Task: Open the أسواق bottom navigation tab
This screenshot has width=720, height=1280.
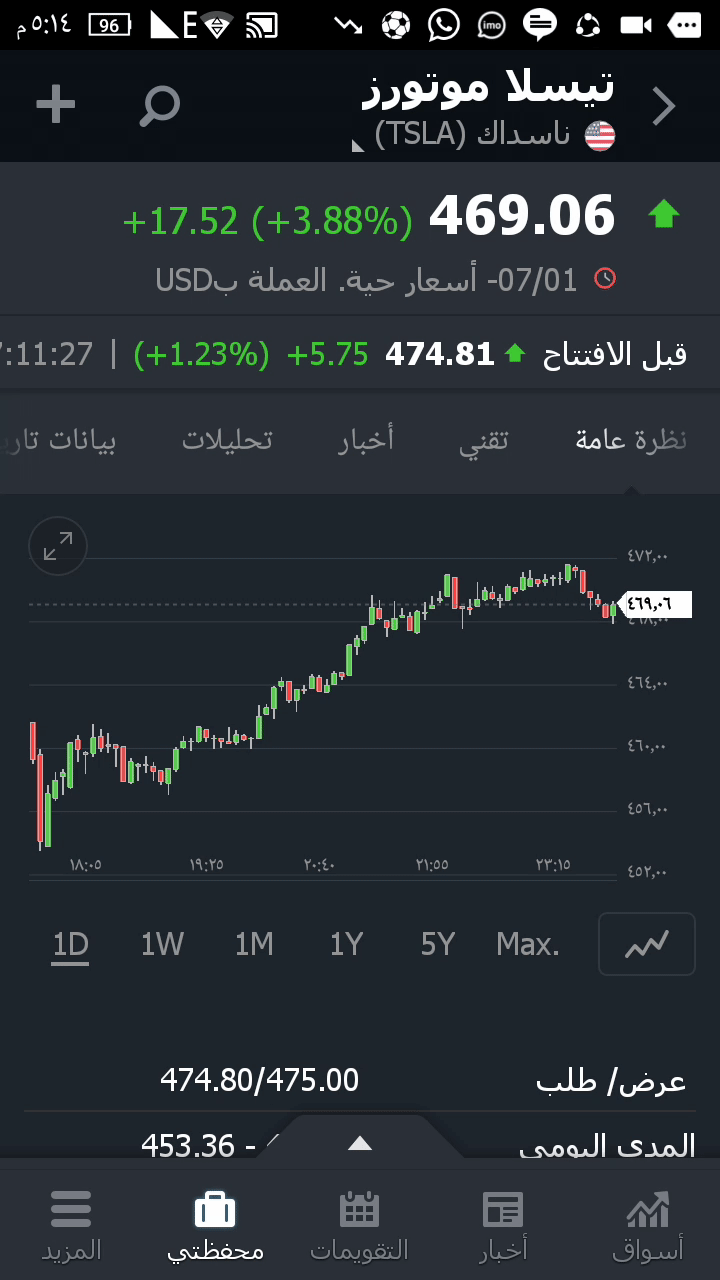Action: pyautogui.click(x=647, y=1225)
